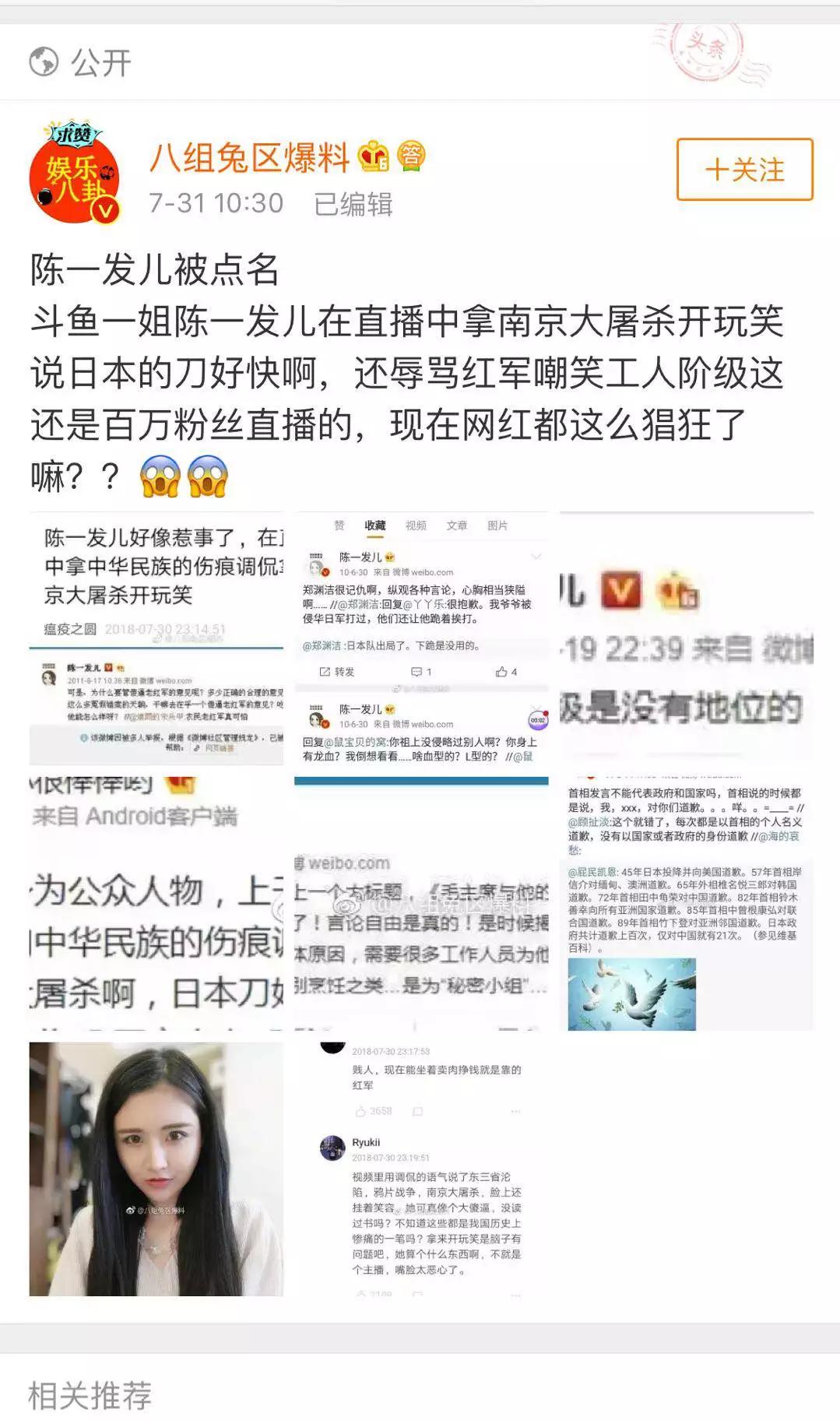View the portrait photo of the long-haired woman
The height and width of the screenshot is (1420, 840).
(156, 1168)
